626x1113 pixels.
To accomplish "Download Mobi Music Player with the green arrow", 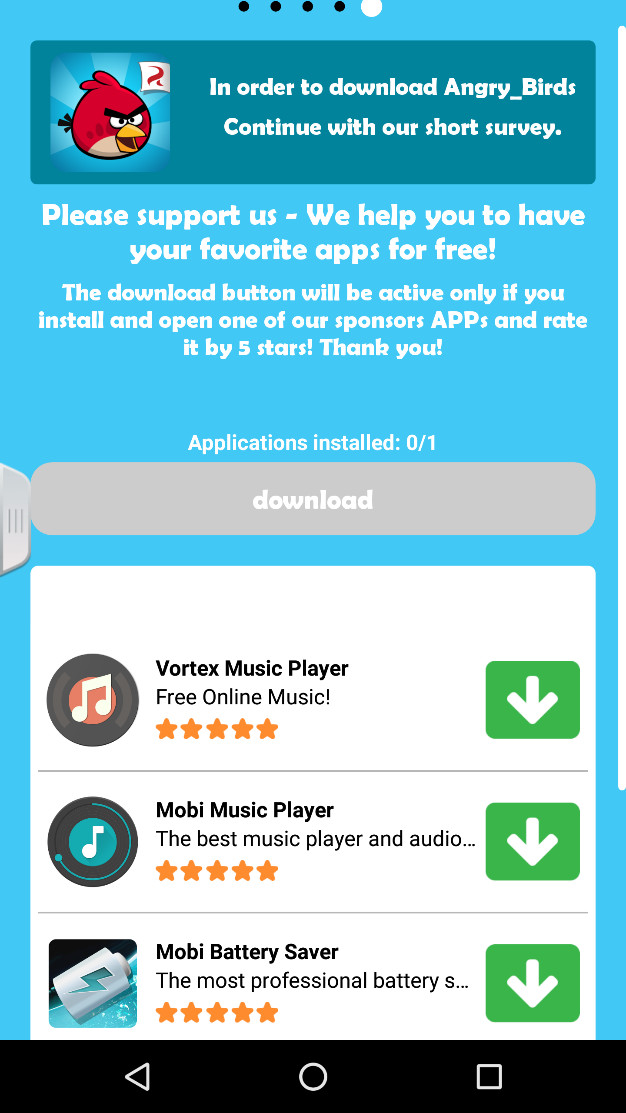I will pos(532,841).
